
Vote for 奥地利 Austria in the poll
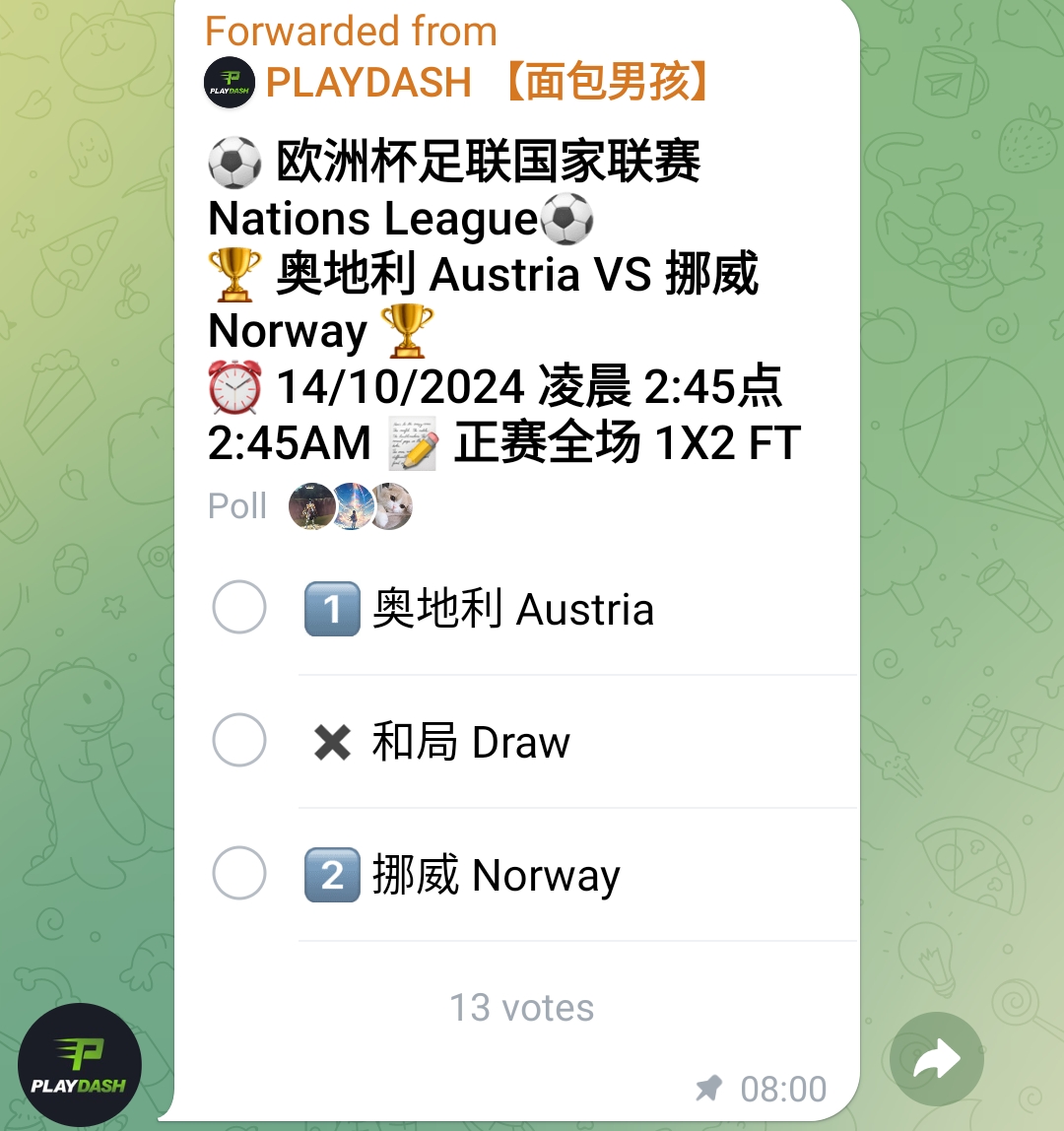(239, 607)
